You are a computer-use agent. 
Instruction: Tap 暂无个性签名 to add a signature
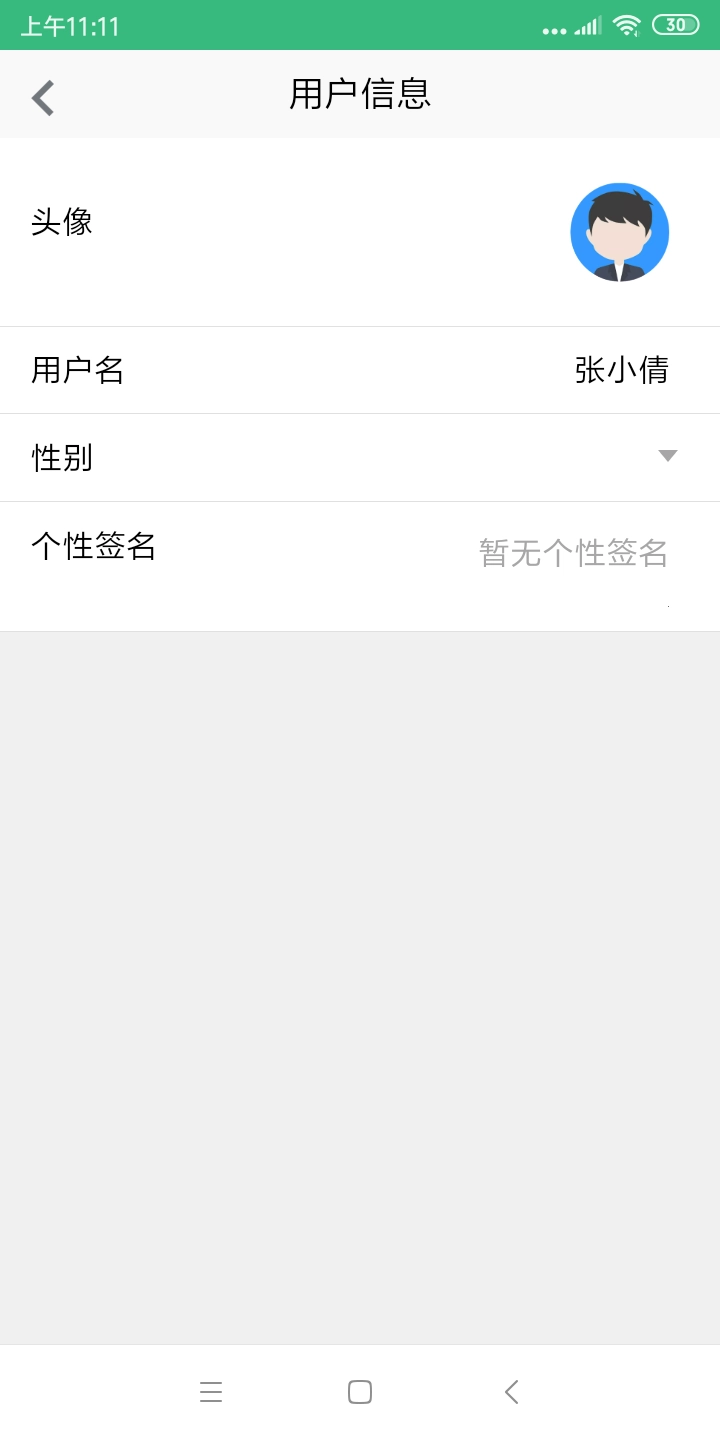click(x=574, y=553)
